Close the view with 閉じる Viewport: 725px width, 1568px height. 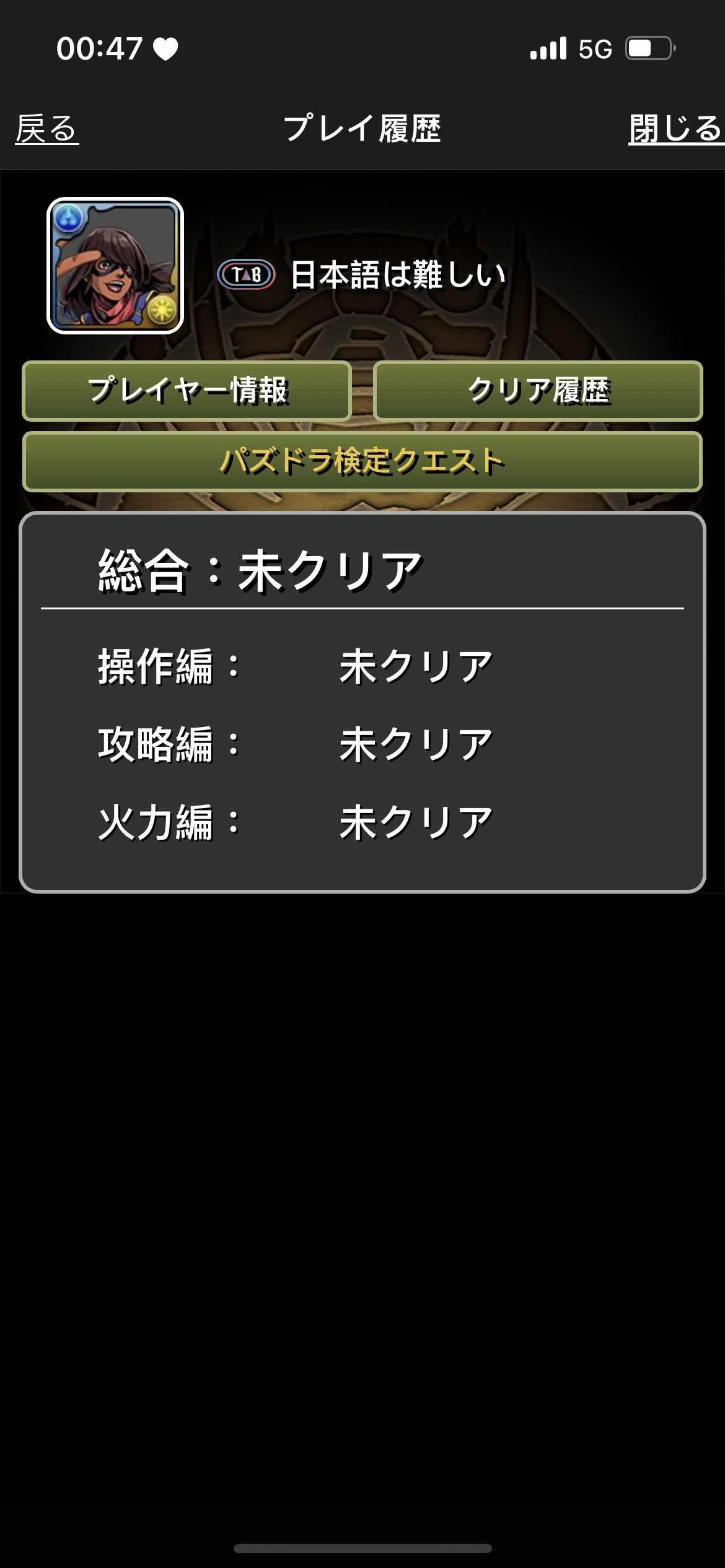pos(675,129)
